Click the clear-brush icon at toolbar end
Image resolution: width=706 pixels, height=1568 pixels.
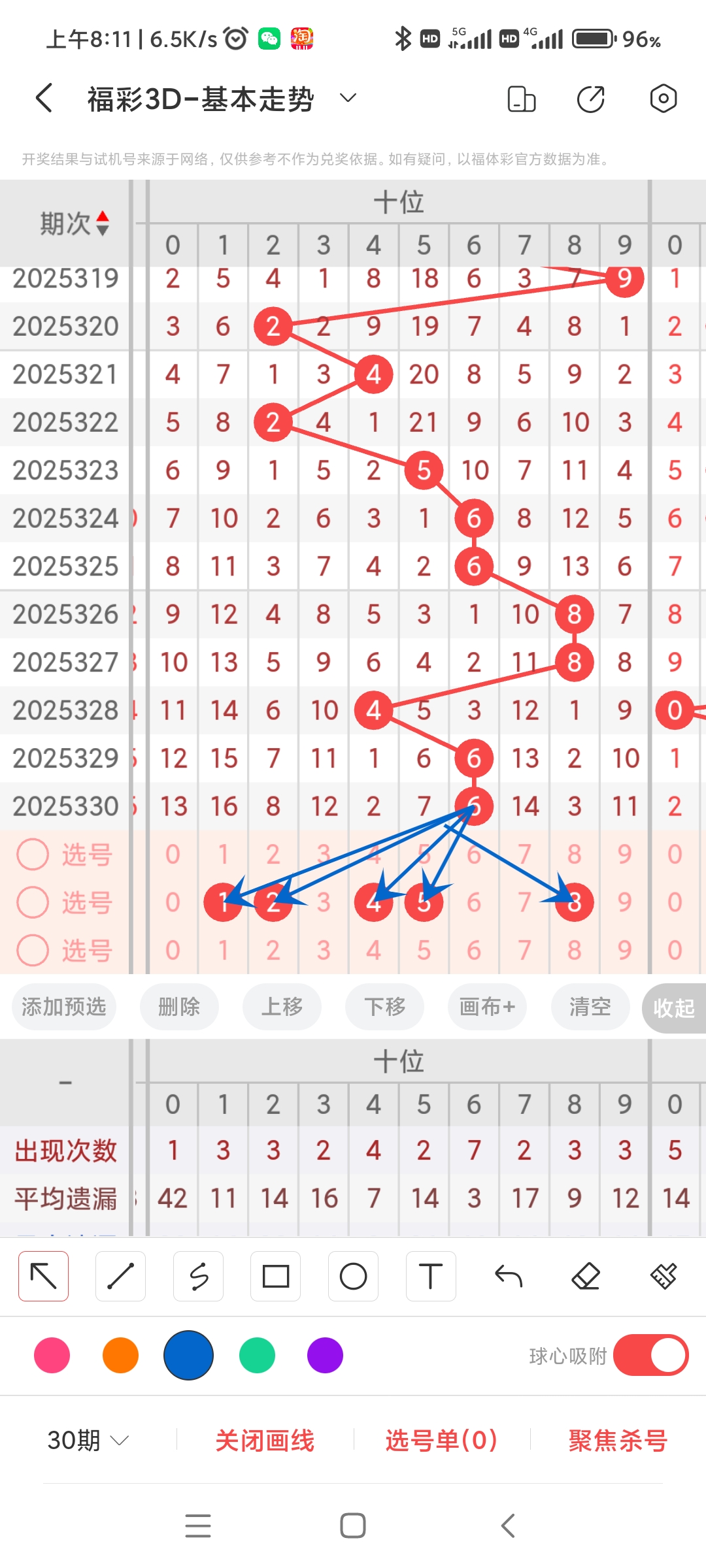coord(663,1276)
